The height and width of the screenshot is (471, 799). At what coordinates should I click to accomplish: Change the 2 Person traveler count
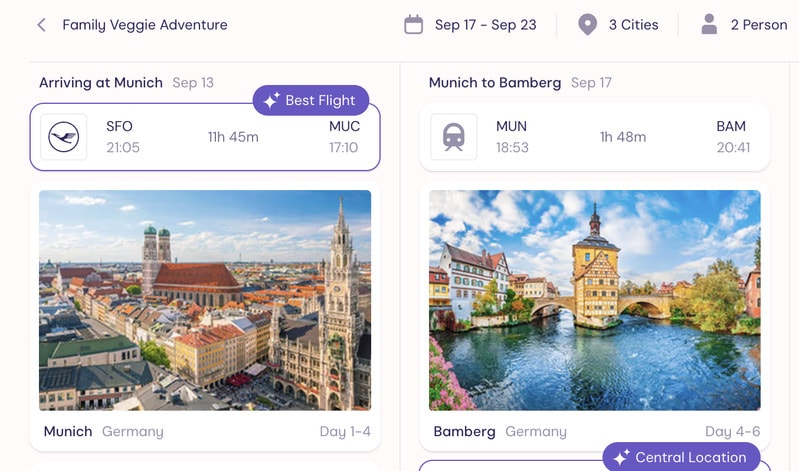click(x=743, y=25)
